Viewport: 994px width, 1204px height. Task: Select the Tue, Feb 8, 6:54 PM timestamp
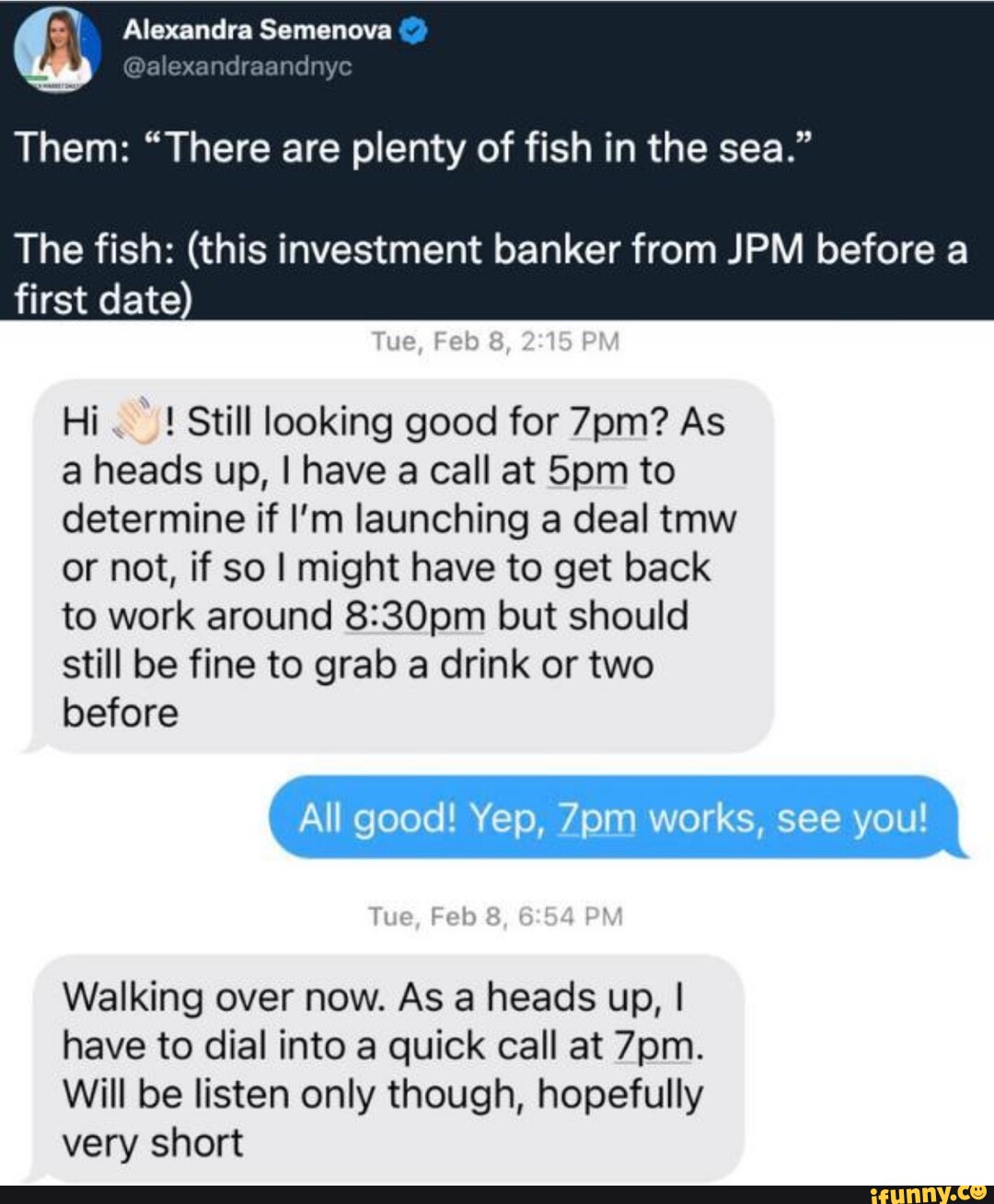497,915
